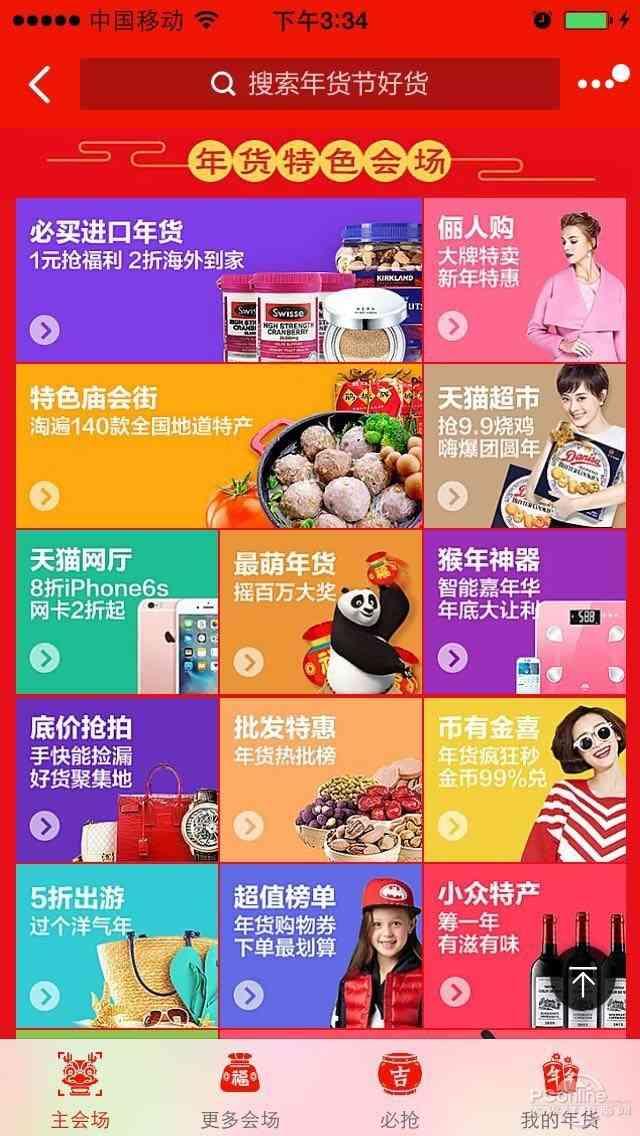The width and height of the screenshot is (640, 1136).
Task: Switch to the 我的年货 tab
Action: (x=560, y=1089)
